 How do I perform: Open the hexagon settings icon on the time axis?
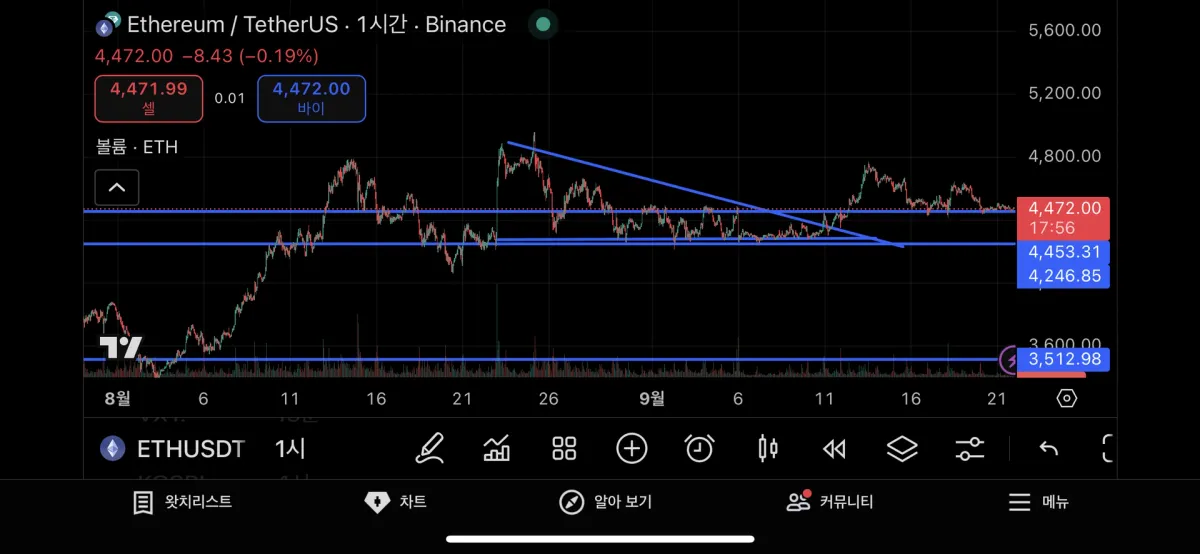tap(1067, 398)
